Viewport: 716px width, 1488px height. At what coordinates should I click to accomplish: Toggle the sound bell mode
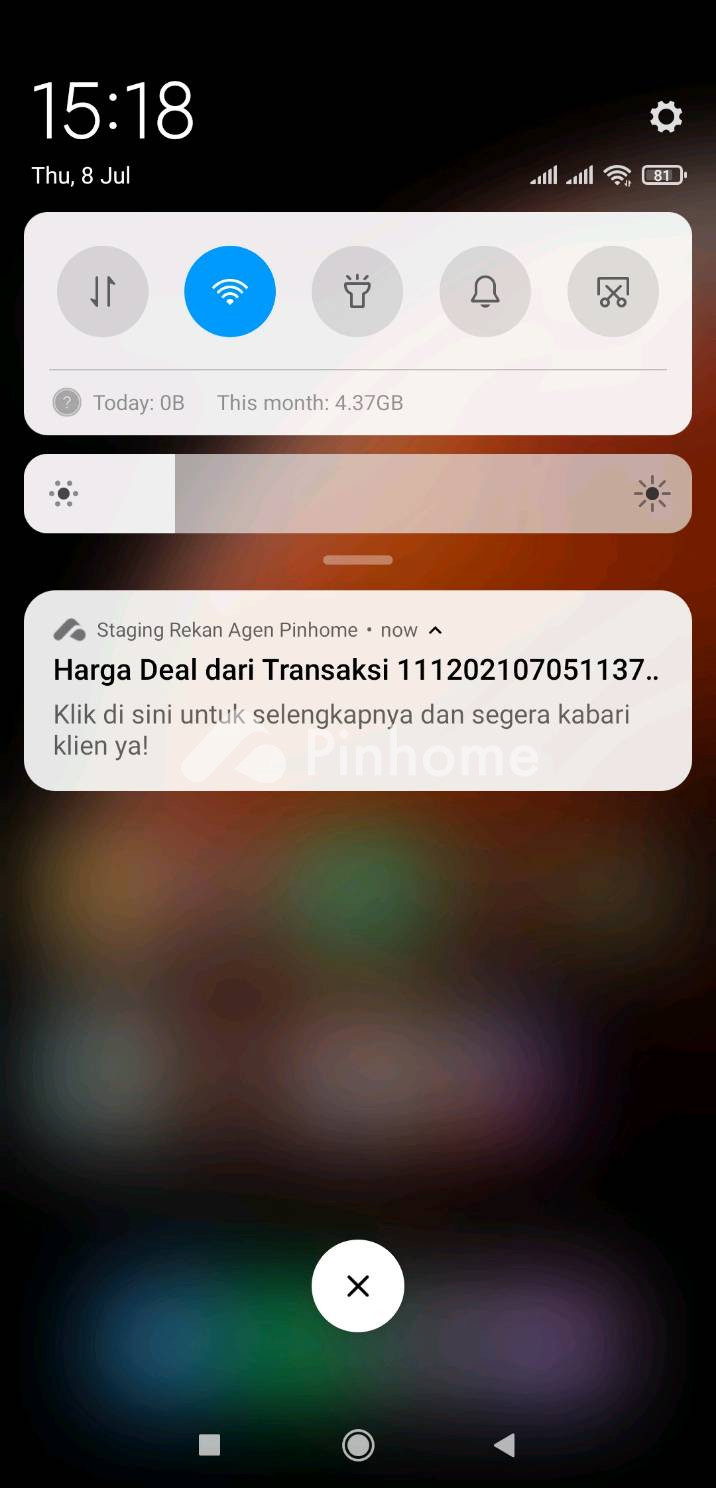click(485, 291)
